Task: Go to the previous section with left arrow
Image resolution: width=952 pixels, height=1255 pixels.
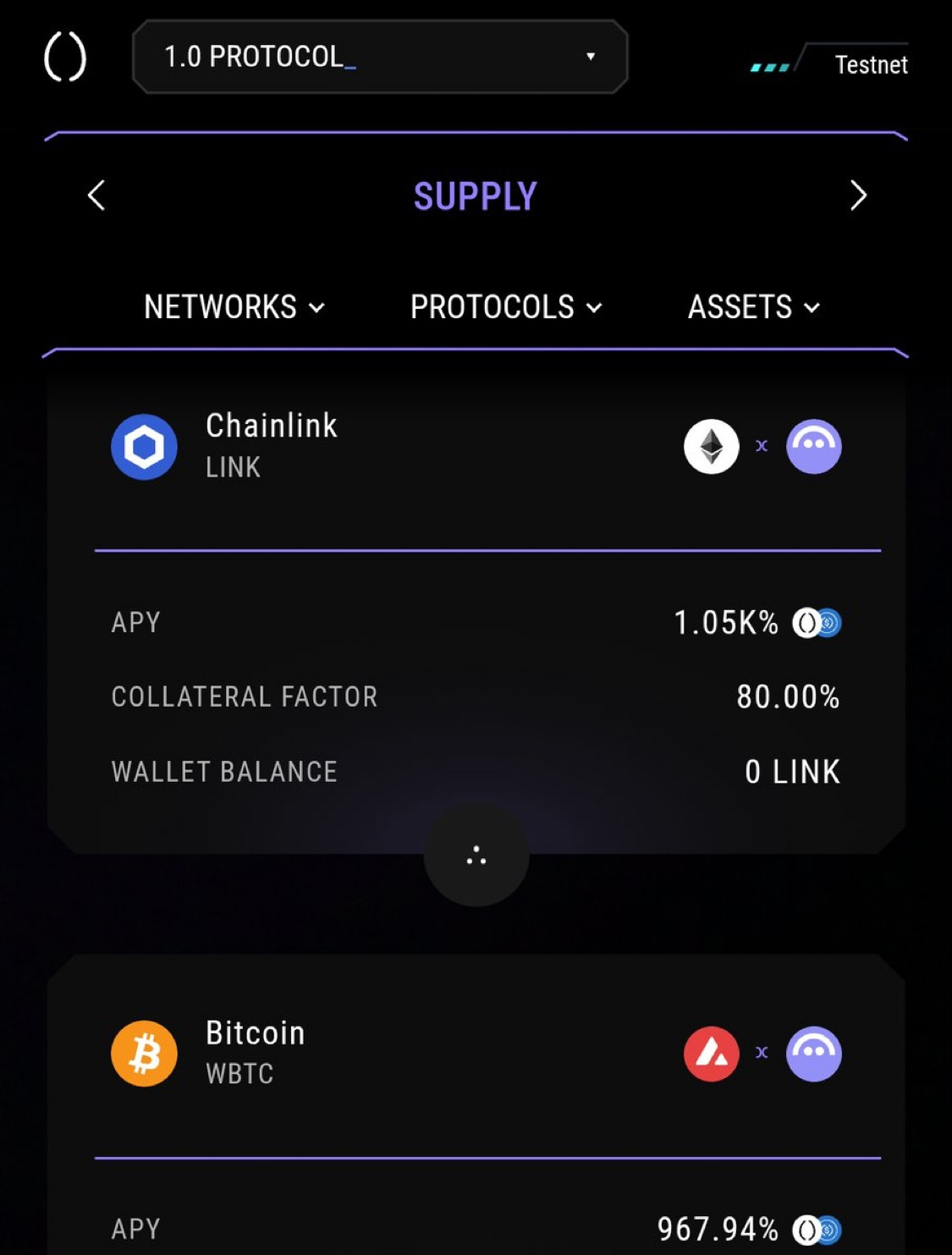Action: coord(96,195)
